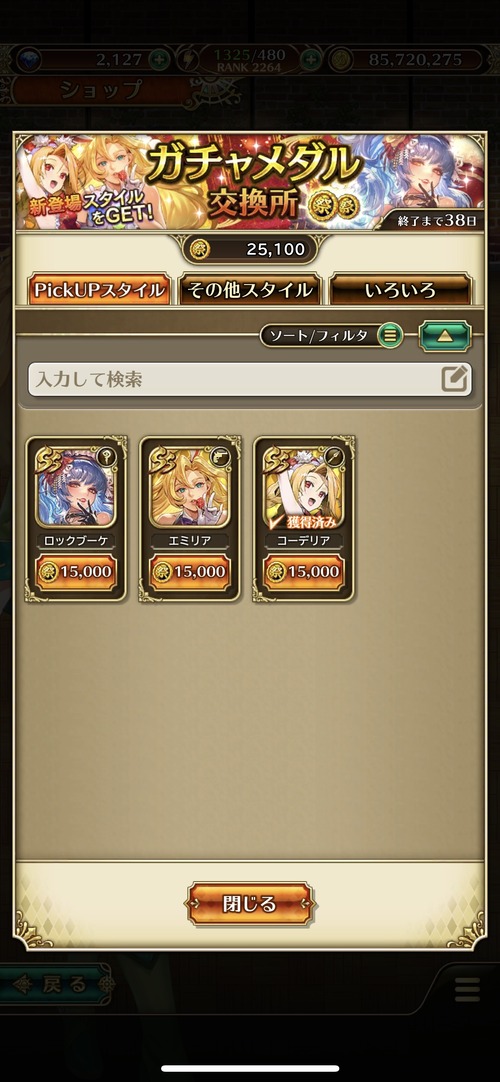Focus the 入力して検索 search field
The width and height of the screenshot is (500, 1082).
coord(250,380)
